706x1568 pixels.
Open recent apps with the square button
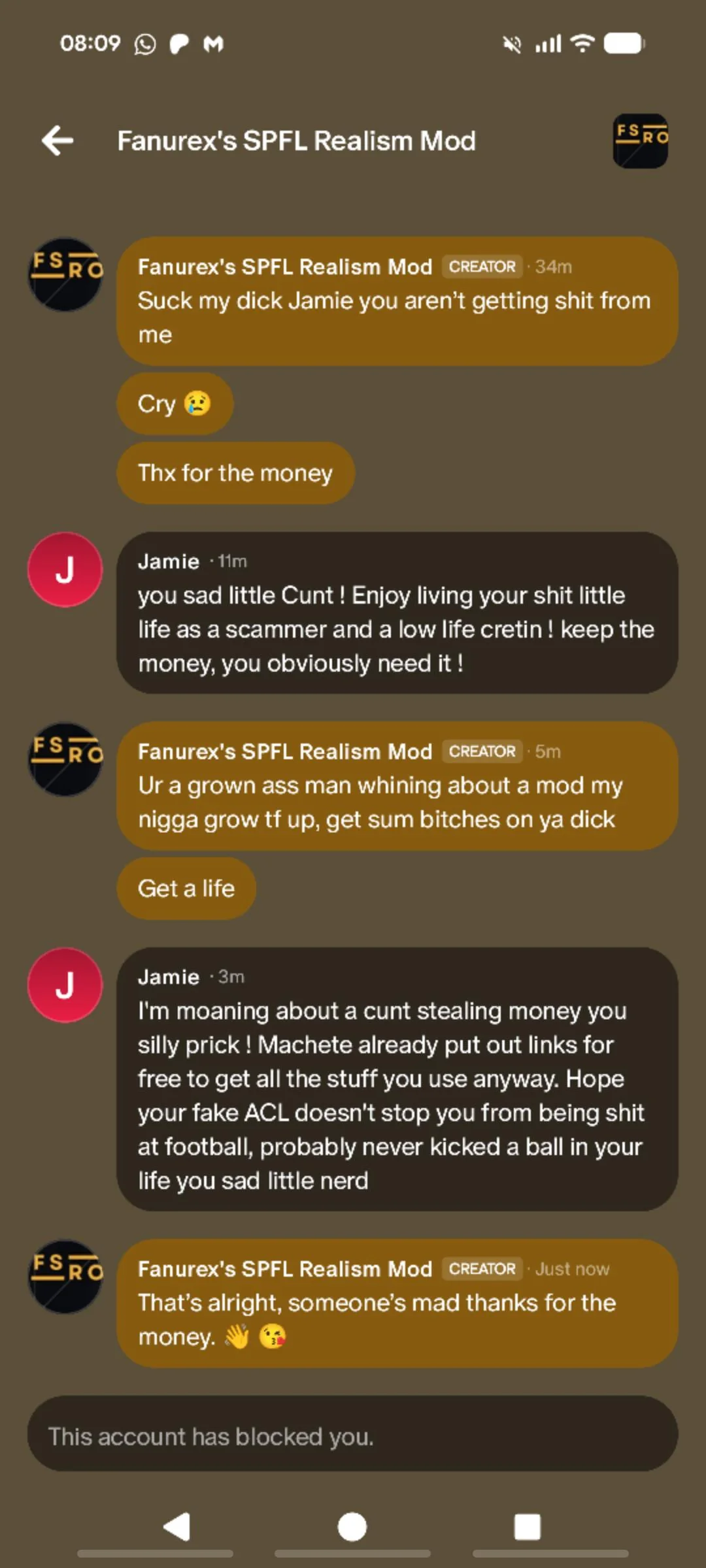pyautogui.click(x=527, y=1527)
